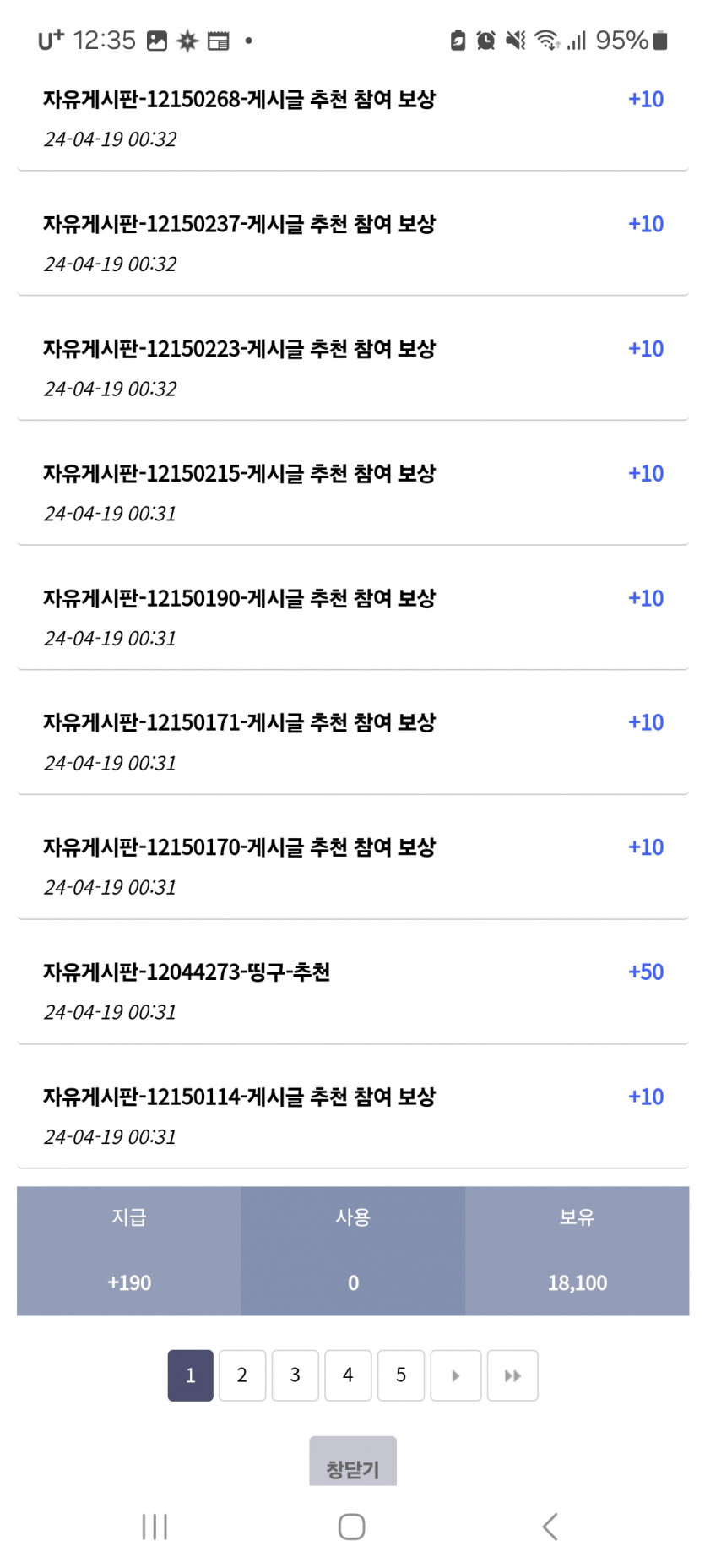Go to page 2

242,1375
